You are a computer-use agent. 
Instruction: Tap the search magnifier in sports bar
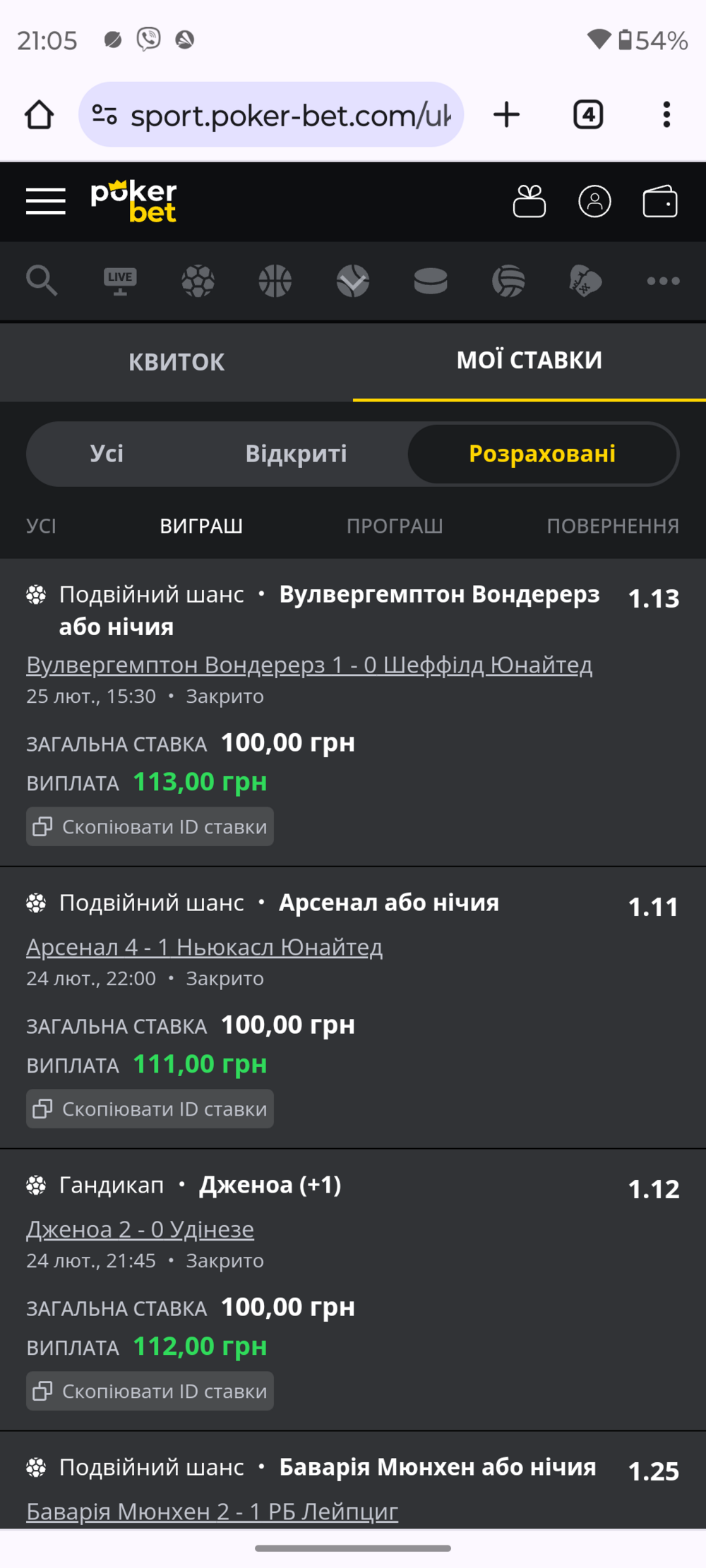[42, 281]
